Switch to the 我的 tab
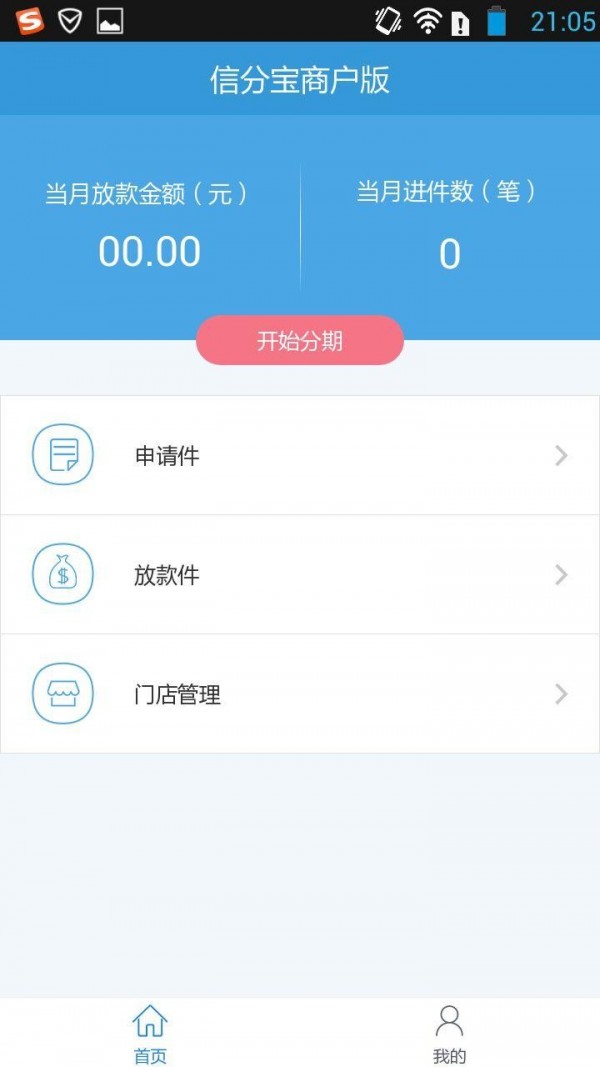600x1067 pixels. pos(450,1033)
